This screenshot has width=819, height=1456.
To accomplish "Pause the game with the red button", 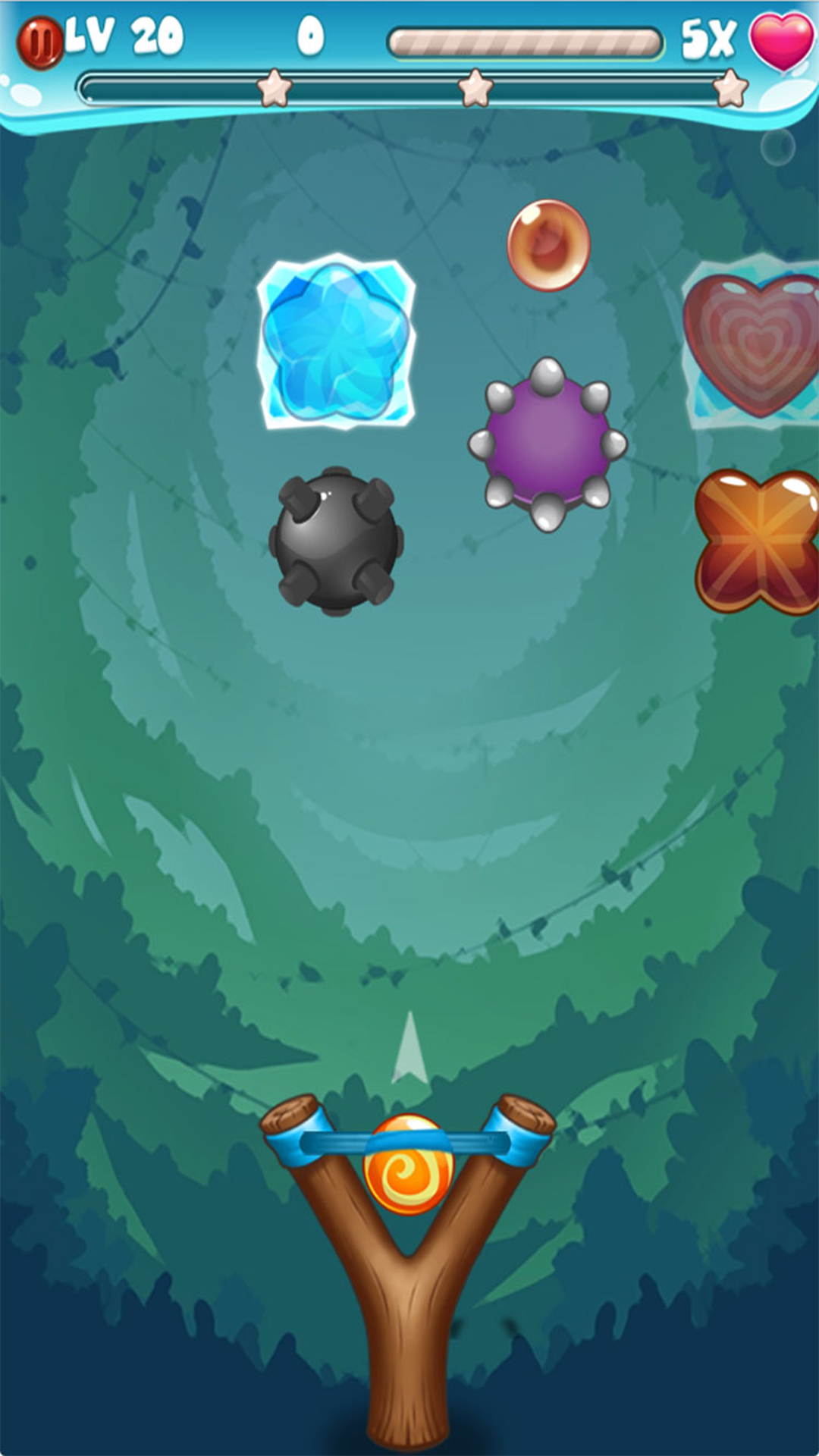I will pos(40,43).
